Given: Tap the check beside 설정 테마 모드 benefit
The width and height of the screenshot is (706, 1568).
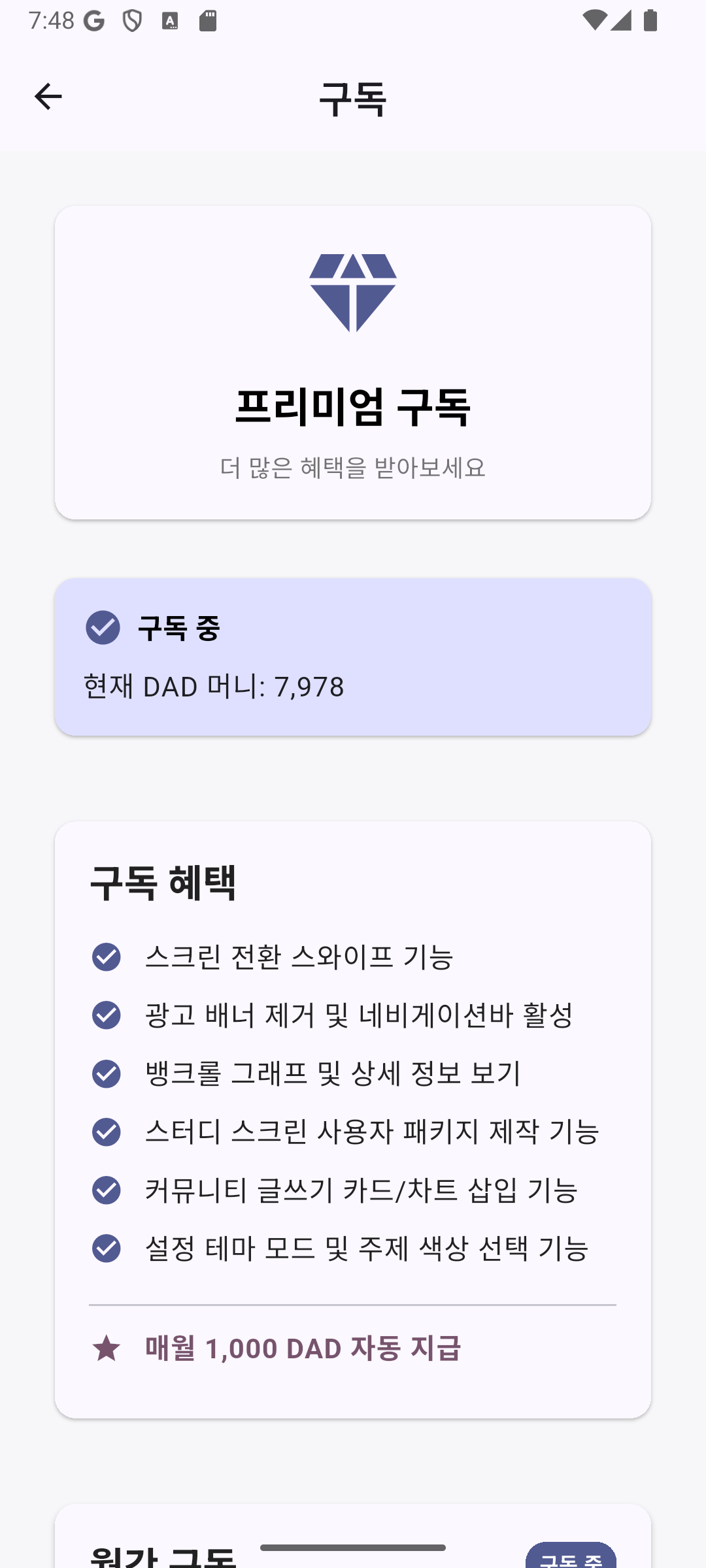Looking at the screenshot, I should point(106,1249).
